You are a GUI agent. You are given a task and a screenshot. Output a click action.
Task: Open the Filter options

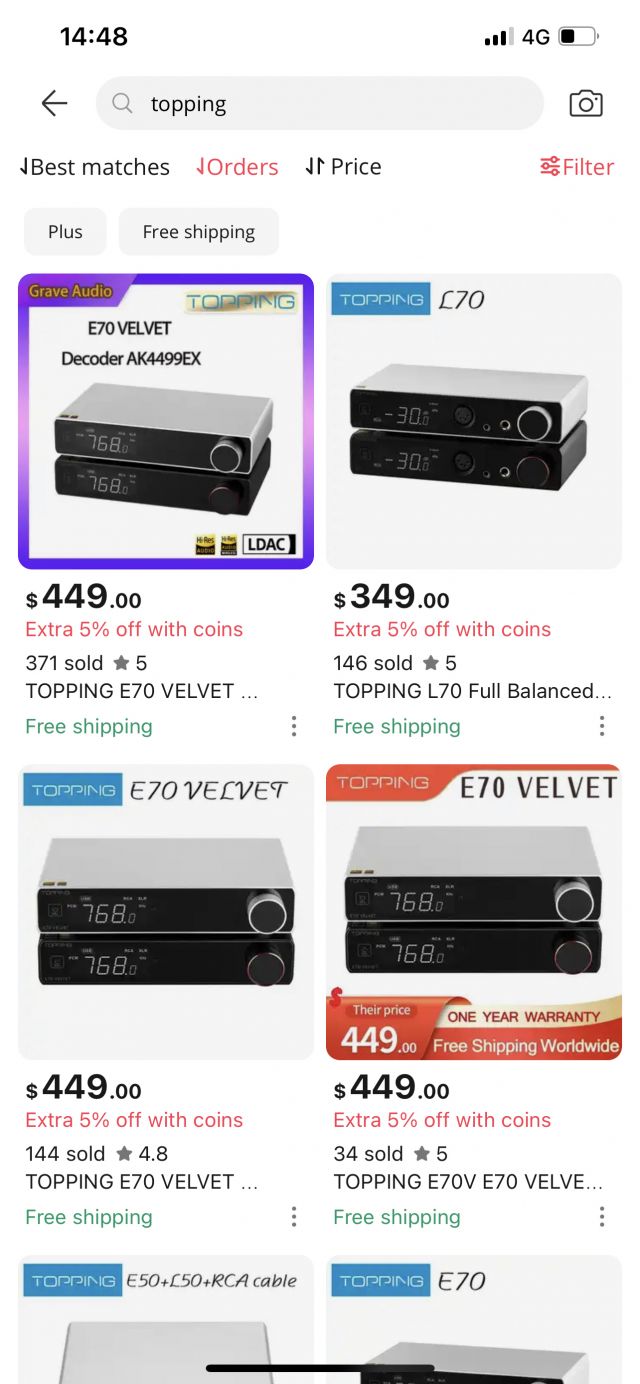coord(577,167)
